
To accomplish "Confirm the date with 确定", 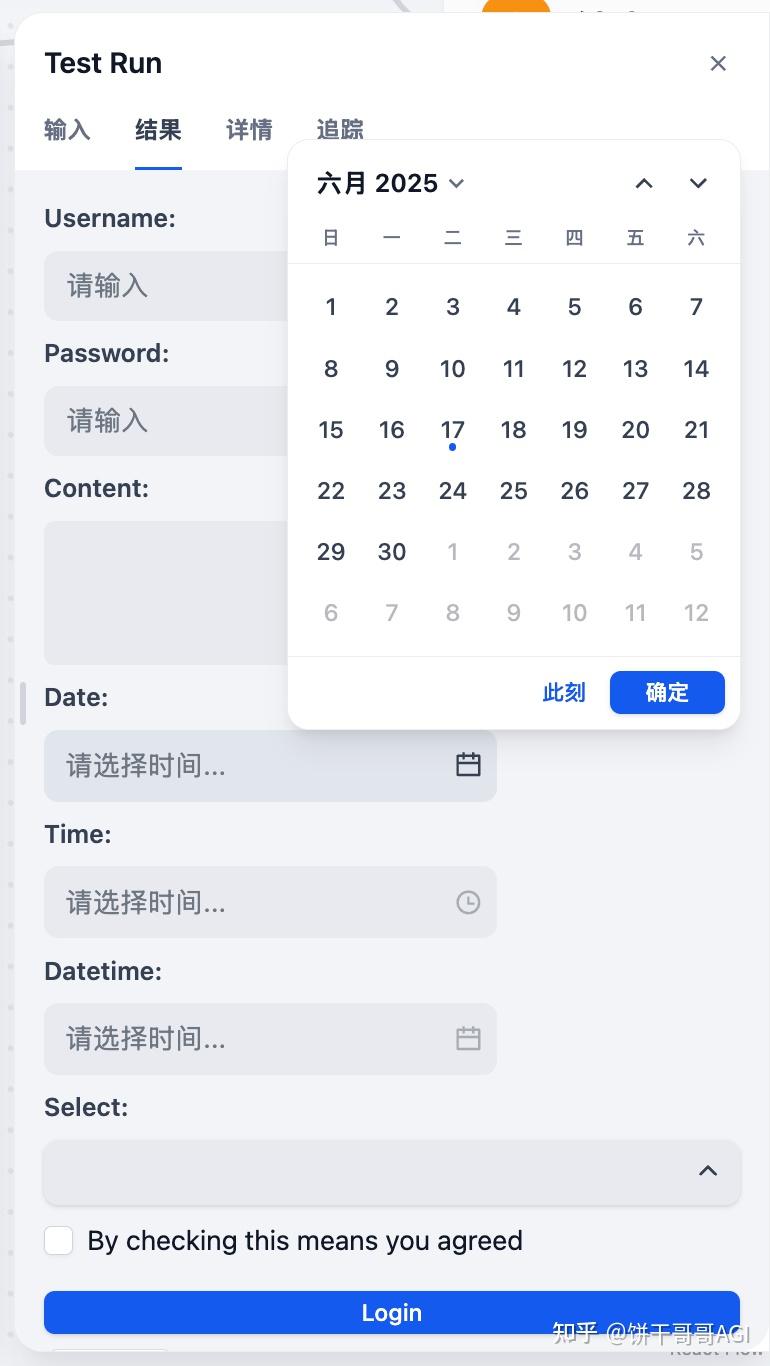I will [x=667, y=692].
